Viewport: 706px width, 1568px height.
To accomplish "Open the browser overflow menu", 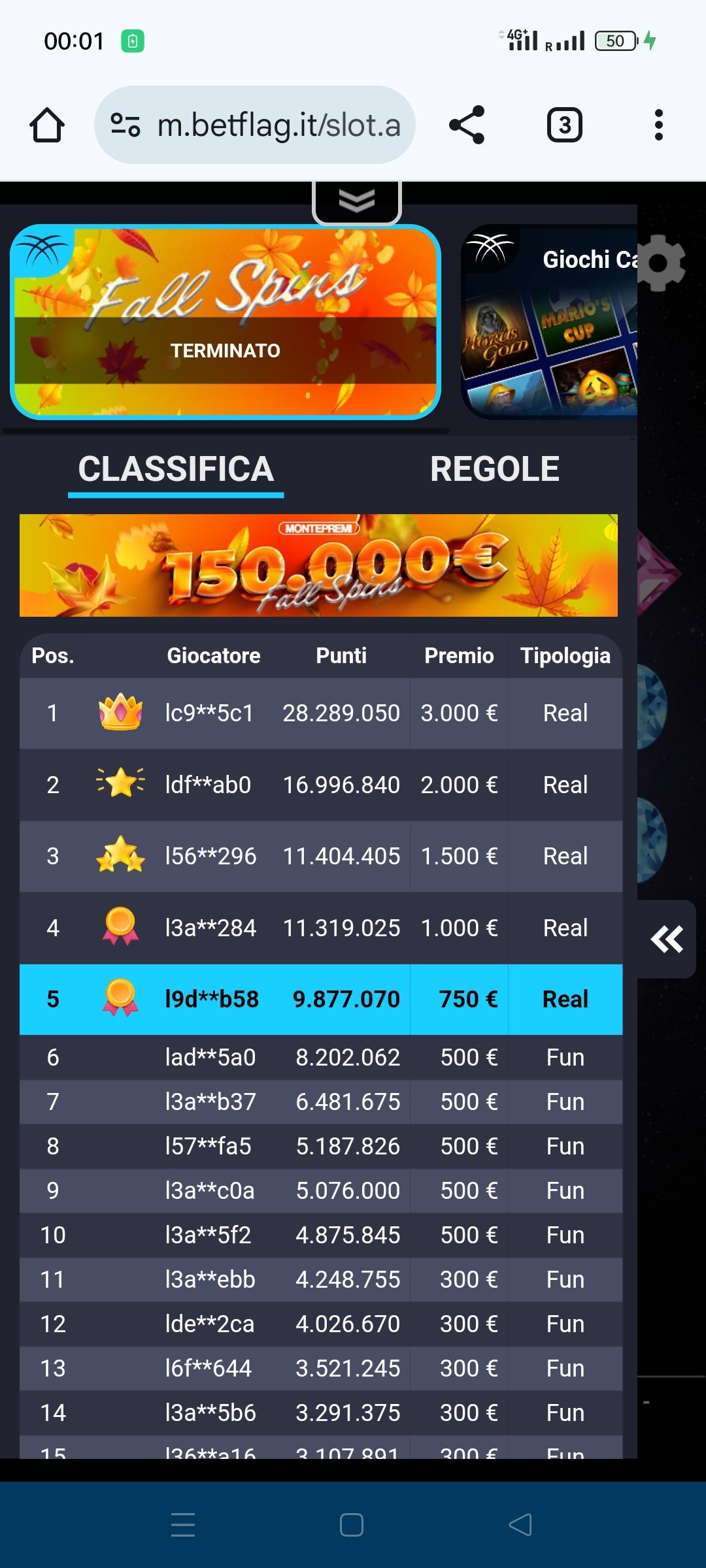I will click(658, 125).
